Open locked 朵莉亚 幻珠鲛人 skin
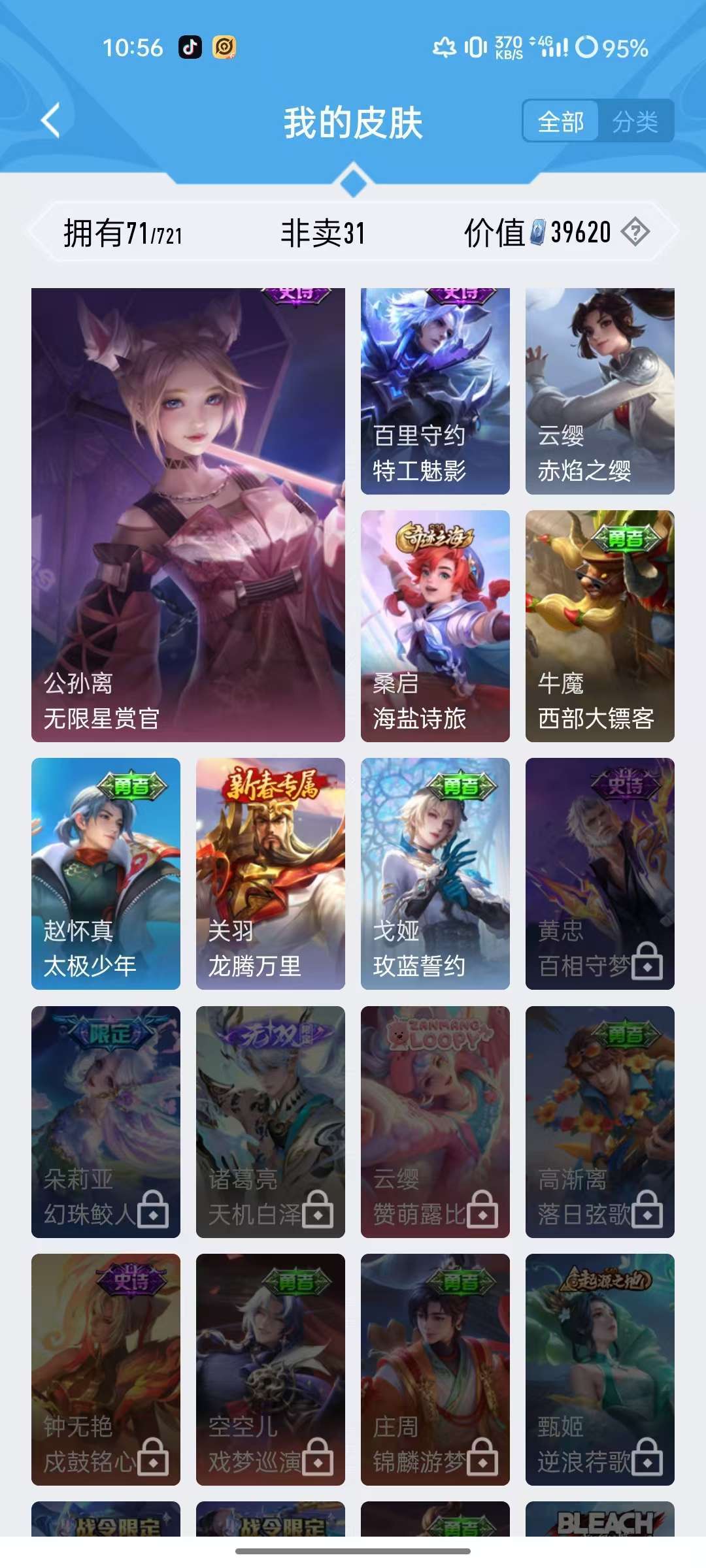Image resolution: width=706 pixels, height=1568 pixels. 106,1122
